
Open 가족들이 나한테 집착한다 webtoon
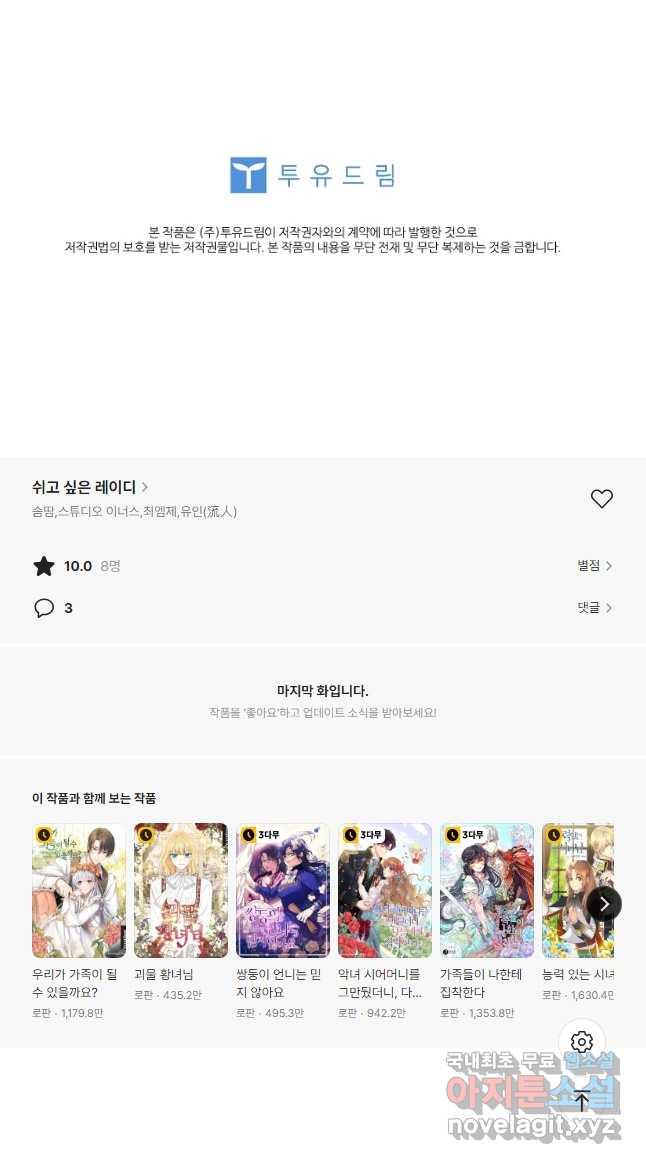[487, 891]
